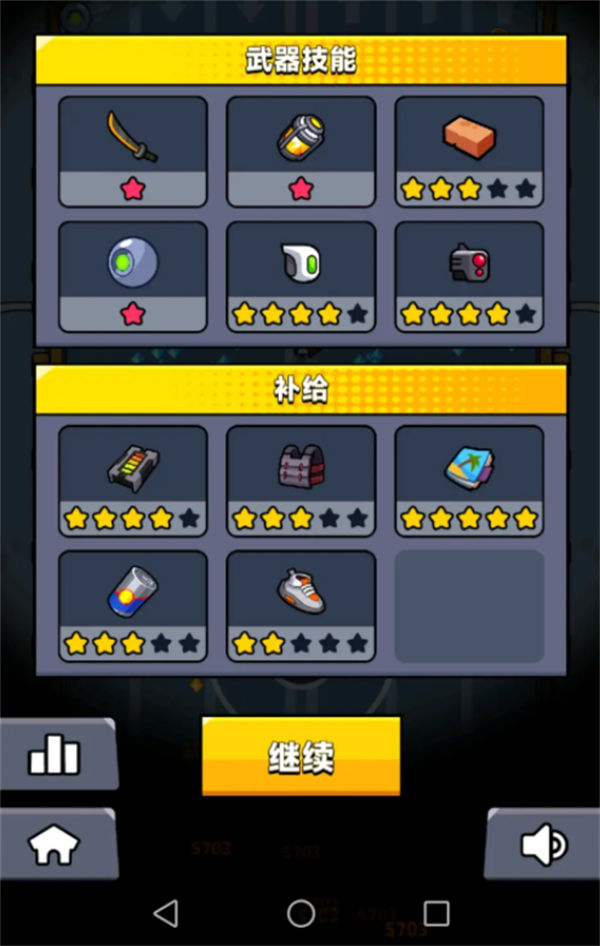View the green-eyed orb drone card
600x946 pixels.
(133, 277)
